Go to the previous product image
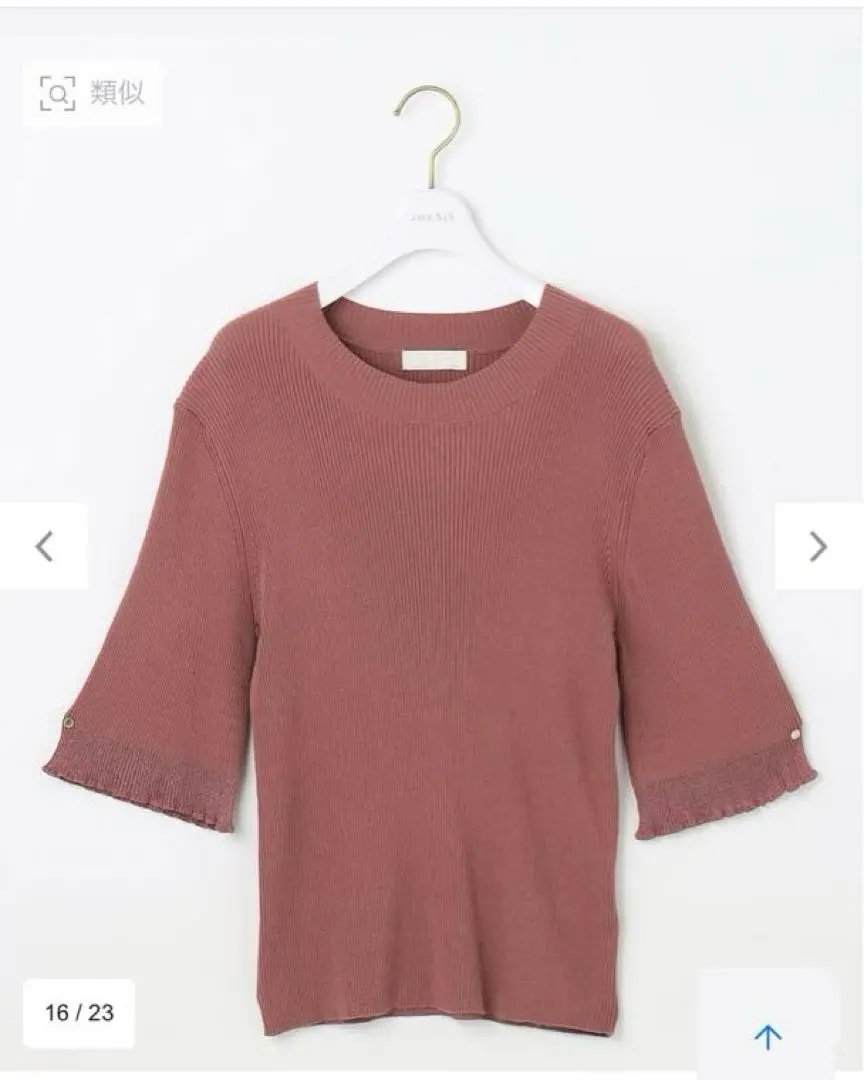The width and height of the screenshot is (864, 1080). [x=44, y=546]
